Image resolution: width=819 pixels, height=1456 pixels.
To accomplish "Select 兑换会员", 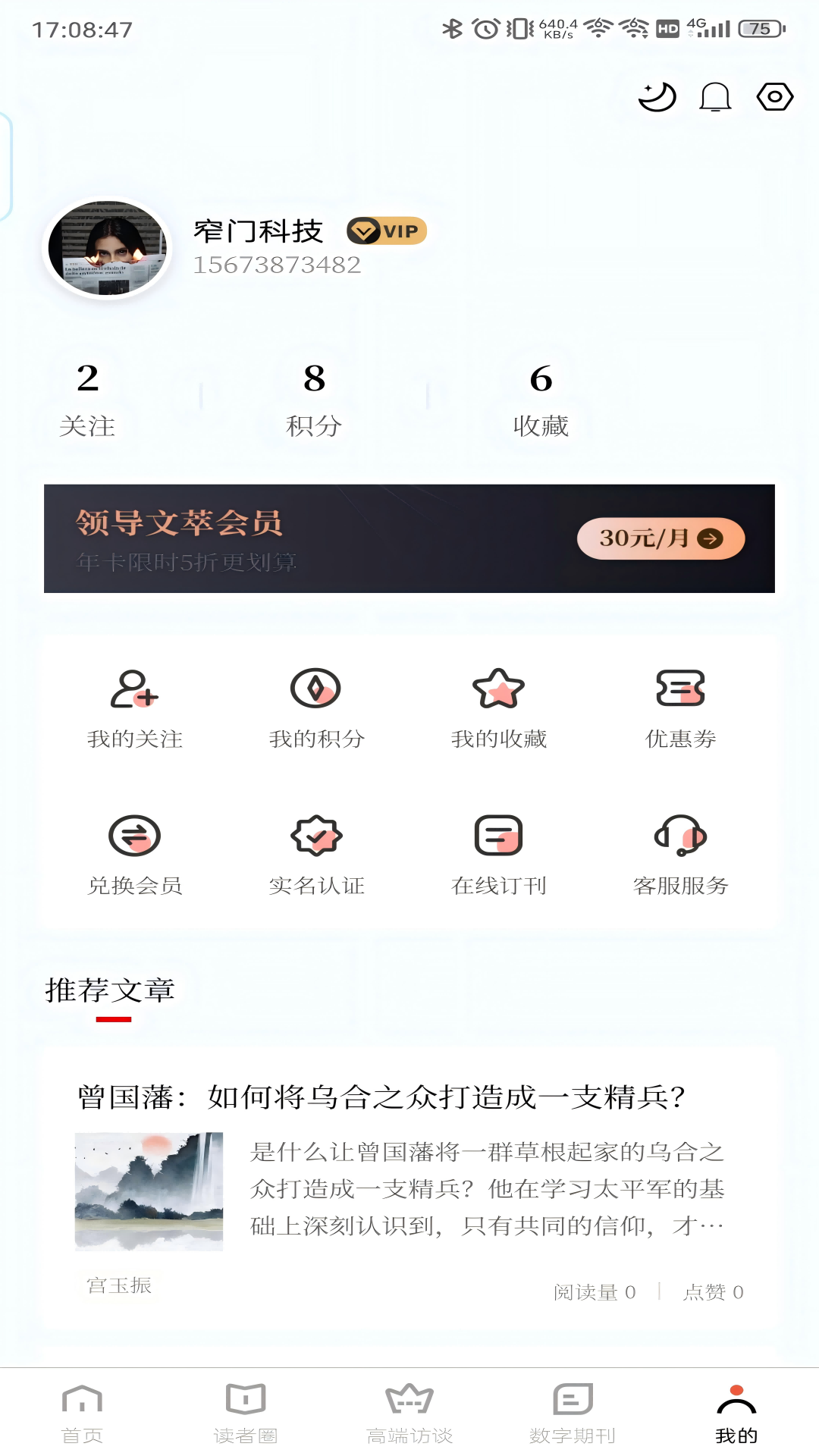I will [135, 855].
